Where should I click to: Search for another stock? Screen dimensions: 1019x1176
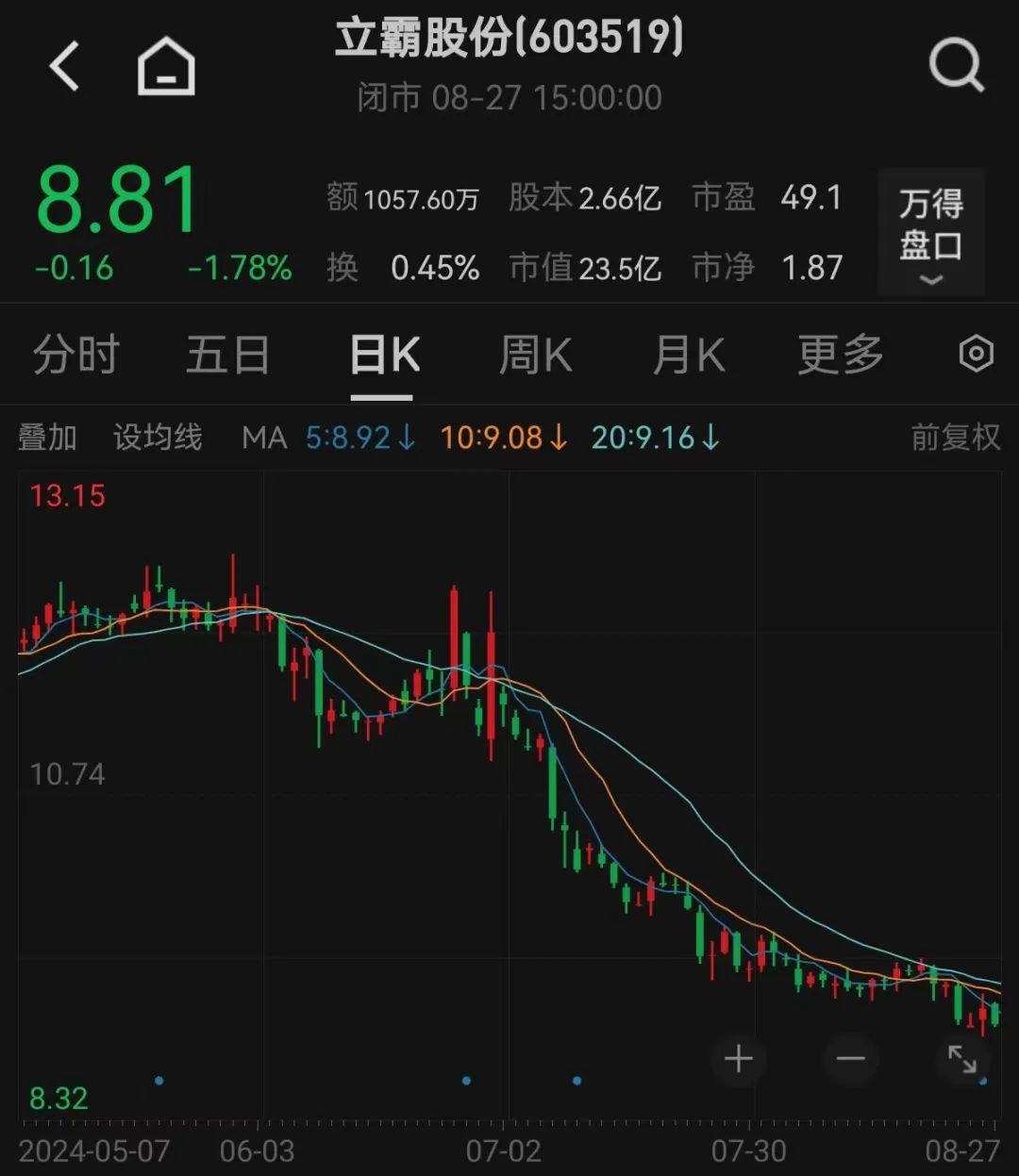(955, 66)
